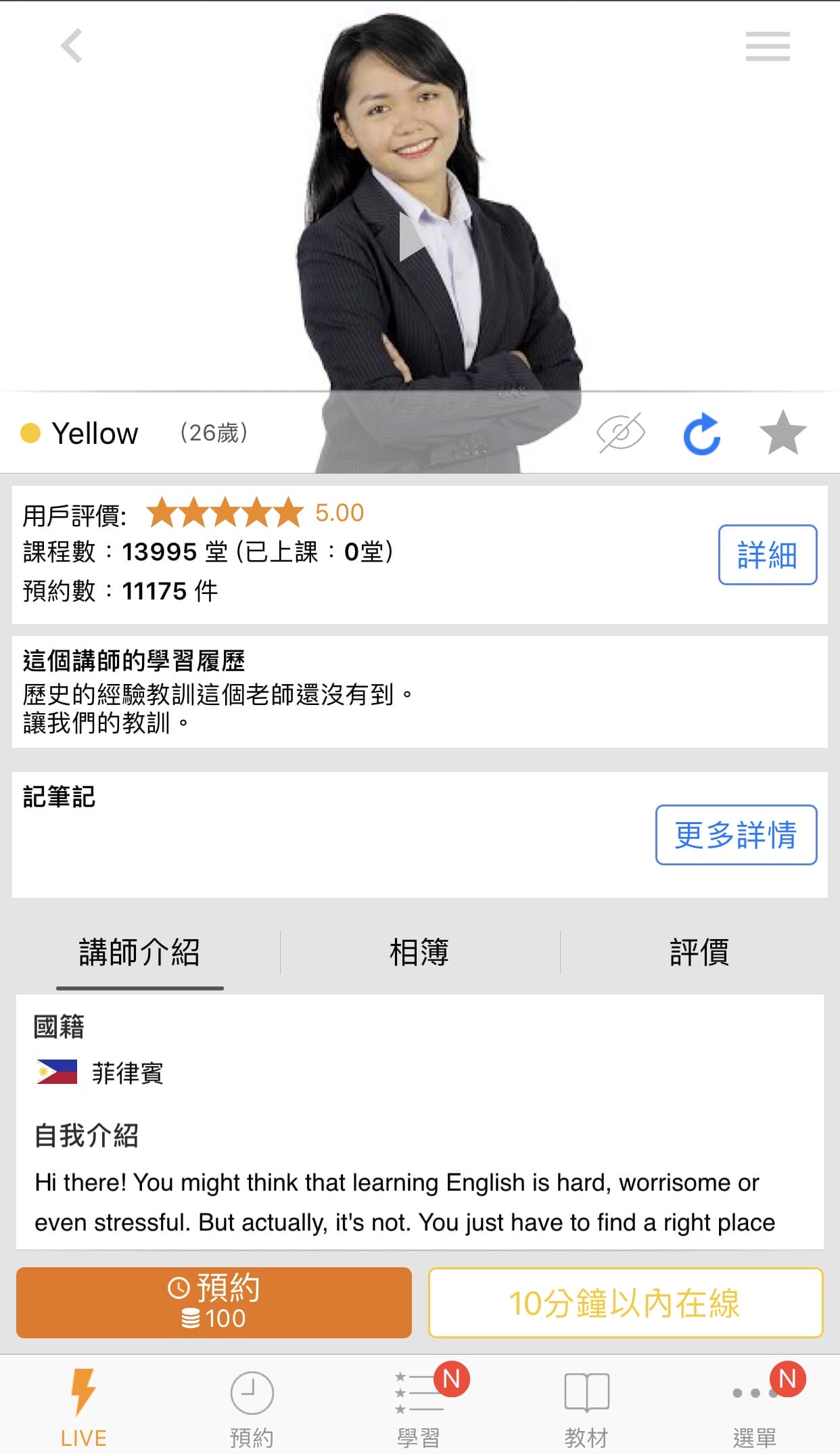The height and width of the screenshot is (1454, 840).
Task: Refresh the teacher's status
Action: pyautogui.click(x=702, y=433)
